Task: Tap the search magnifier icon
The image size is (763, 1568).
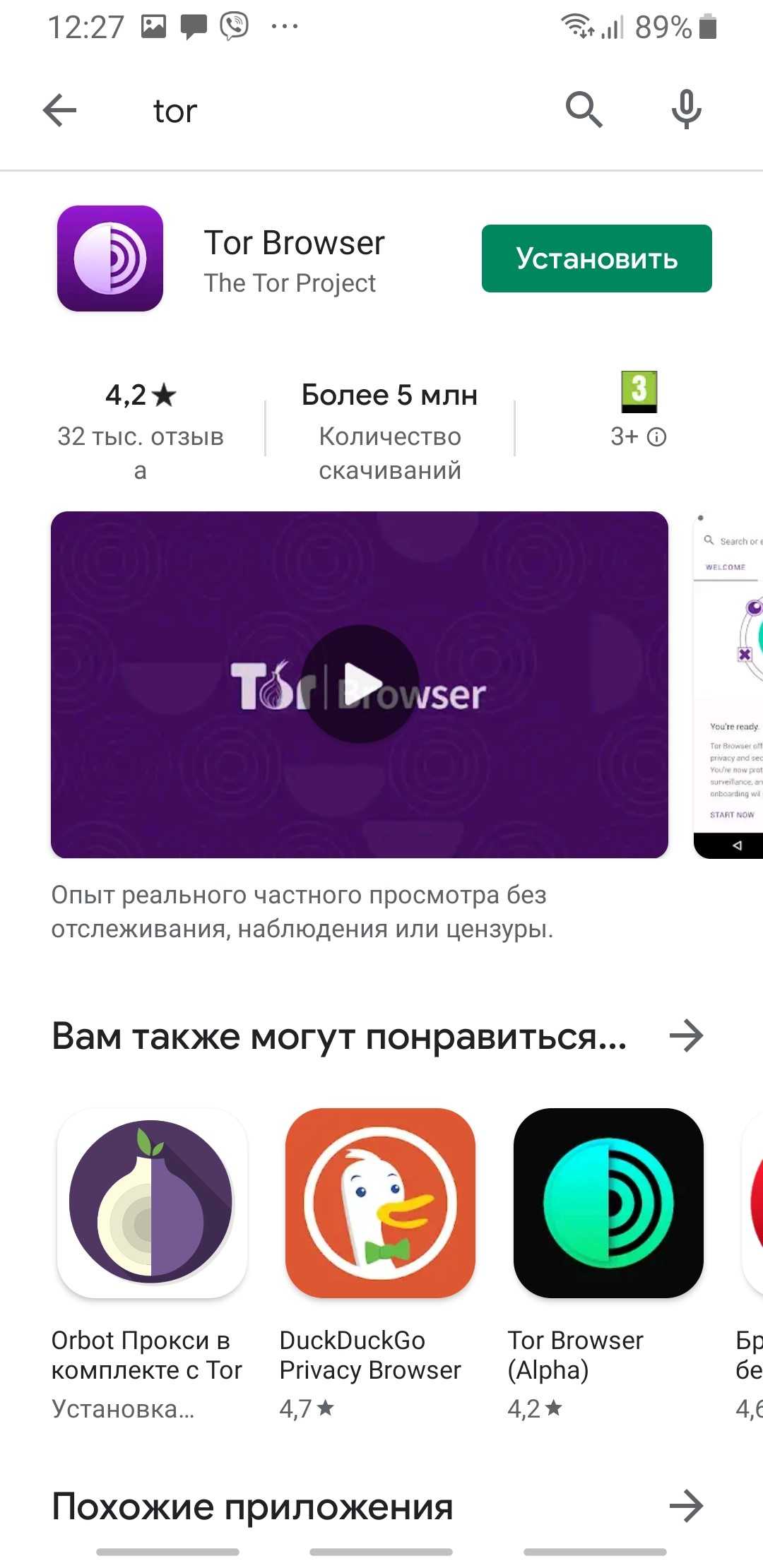Action: click(584, 110)
